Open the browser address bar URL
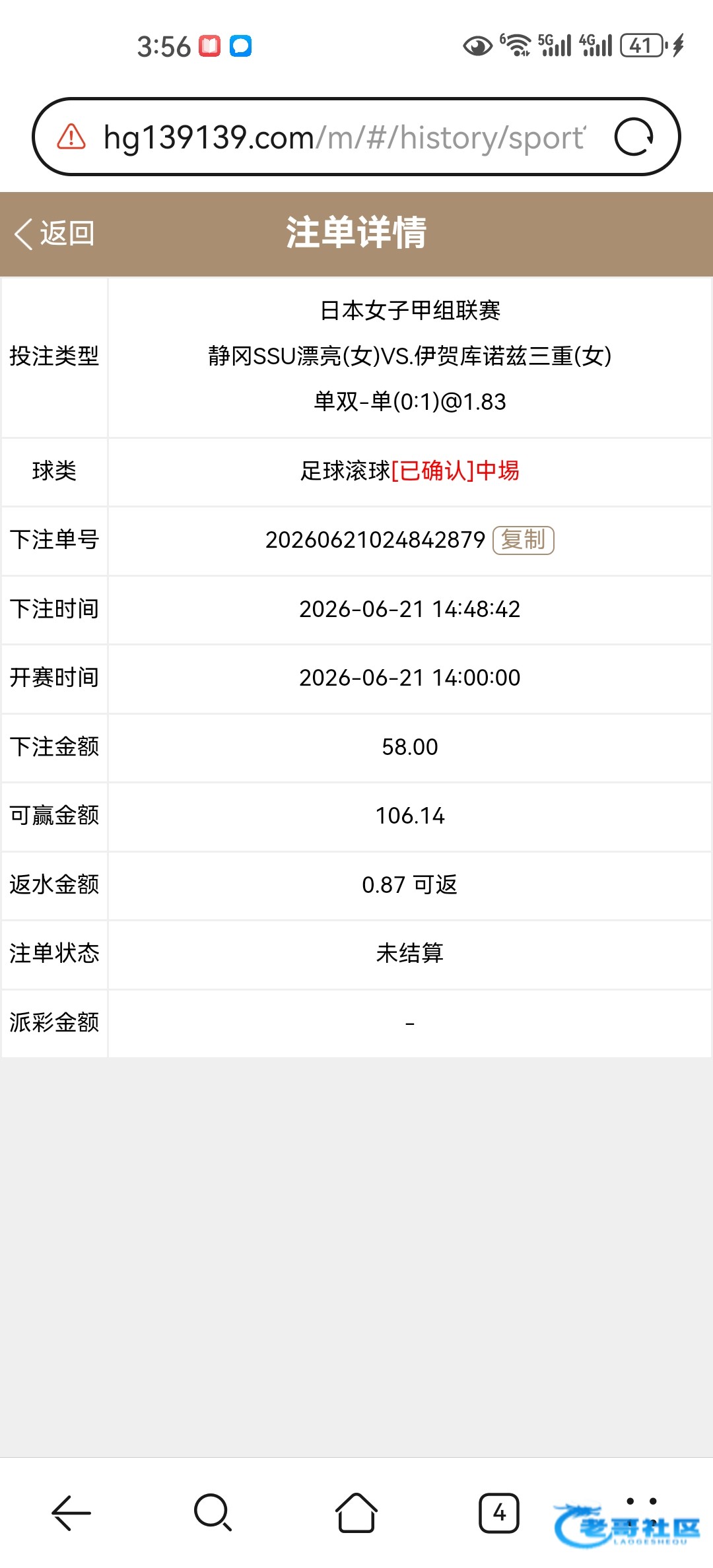The width and height of the screenshot is (713, 1568). click(344, 138)
